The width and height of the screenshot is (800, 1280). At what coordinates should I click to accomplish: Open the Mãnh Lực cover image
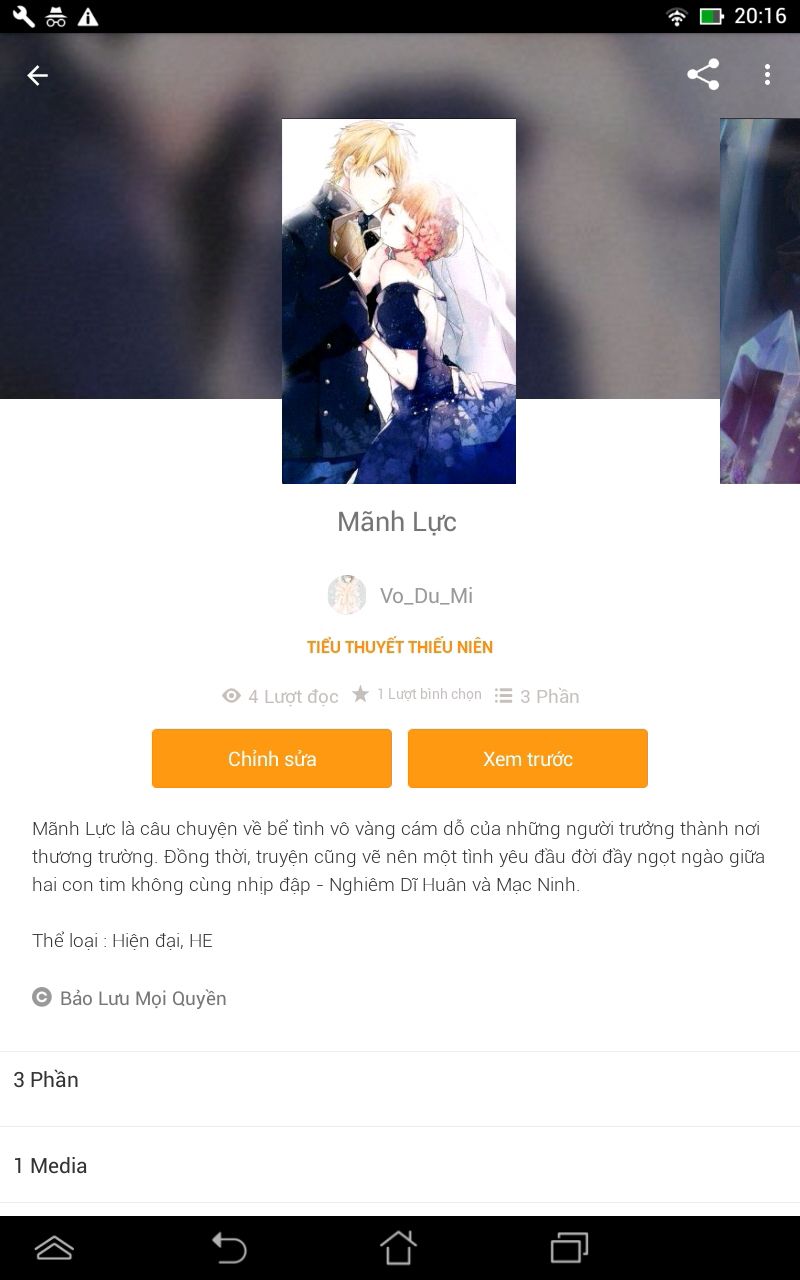tap(398, 300)
